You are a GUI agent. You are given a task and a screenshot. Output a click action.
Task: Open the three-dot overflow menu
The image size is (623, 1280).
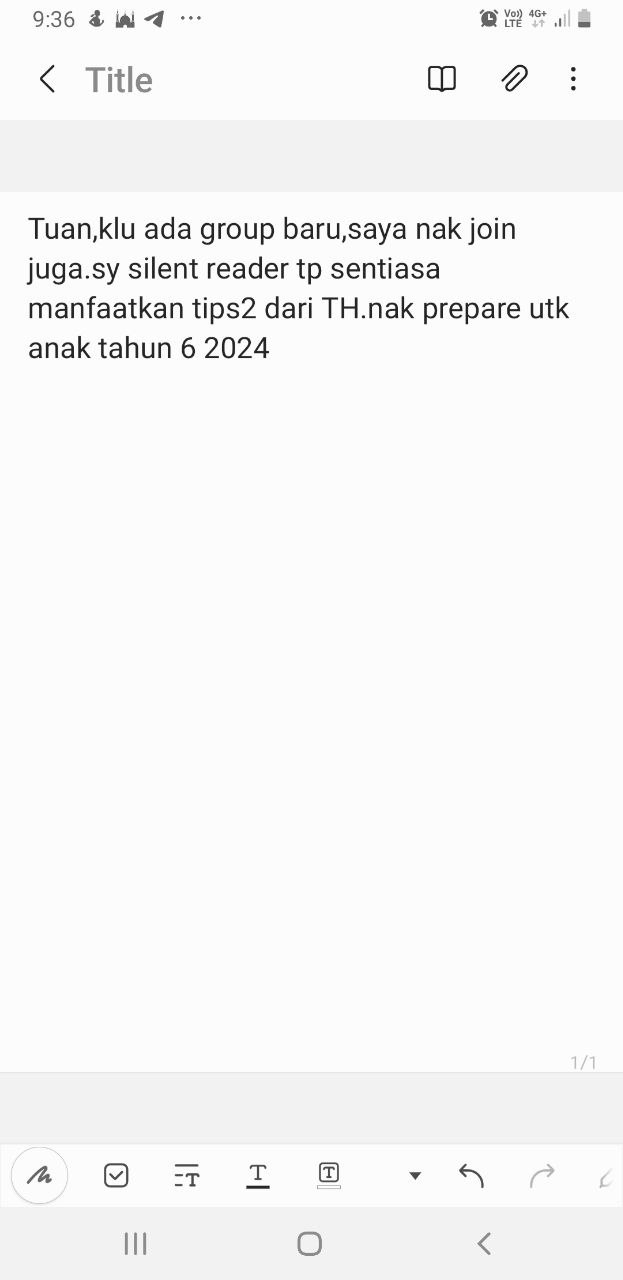pyautogui.click(x=573, y=79)
